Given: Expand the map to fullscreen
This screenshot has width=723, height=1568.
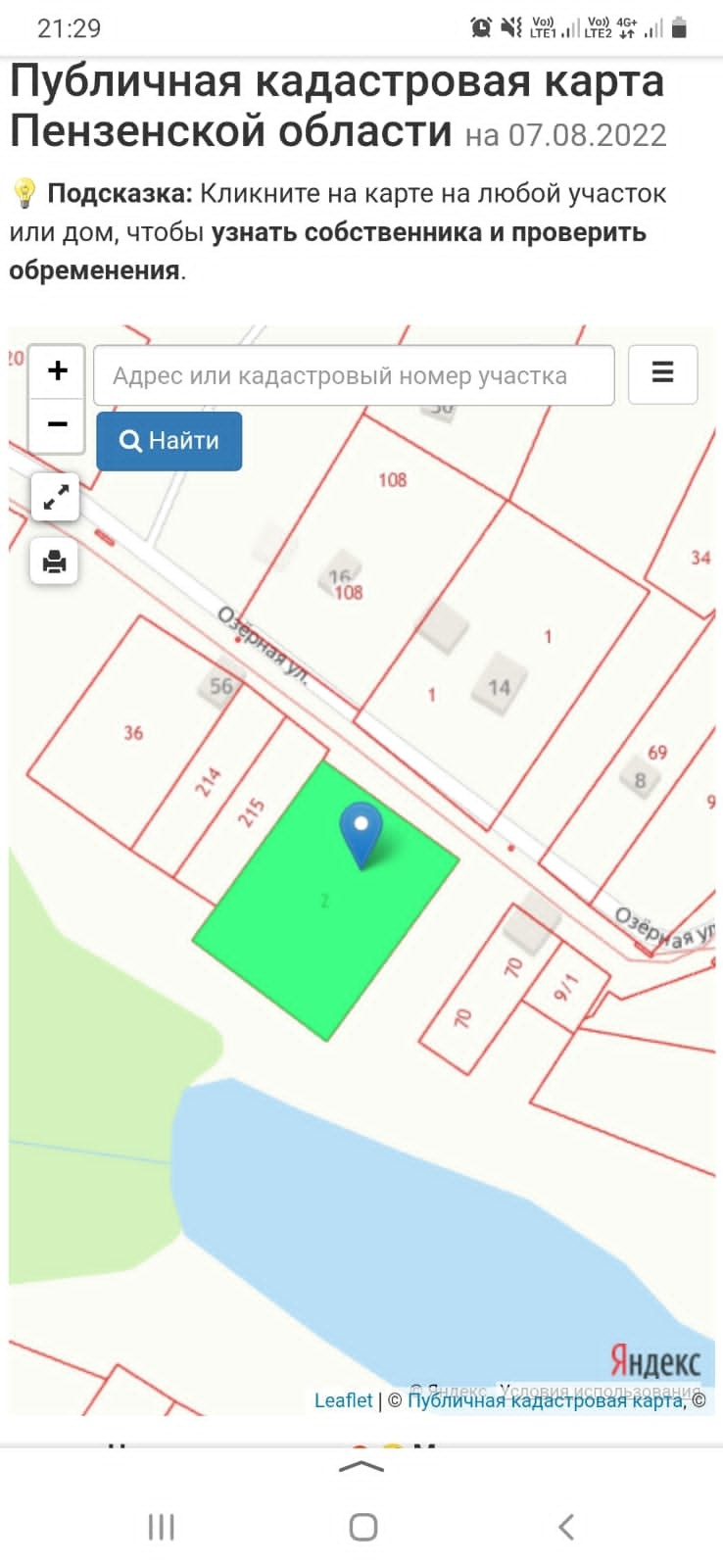Looking at the screenshot, I should tap(55, 498).
